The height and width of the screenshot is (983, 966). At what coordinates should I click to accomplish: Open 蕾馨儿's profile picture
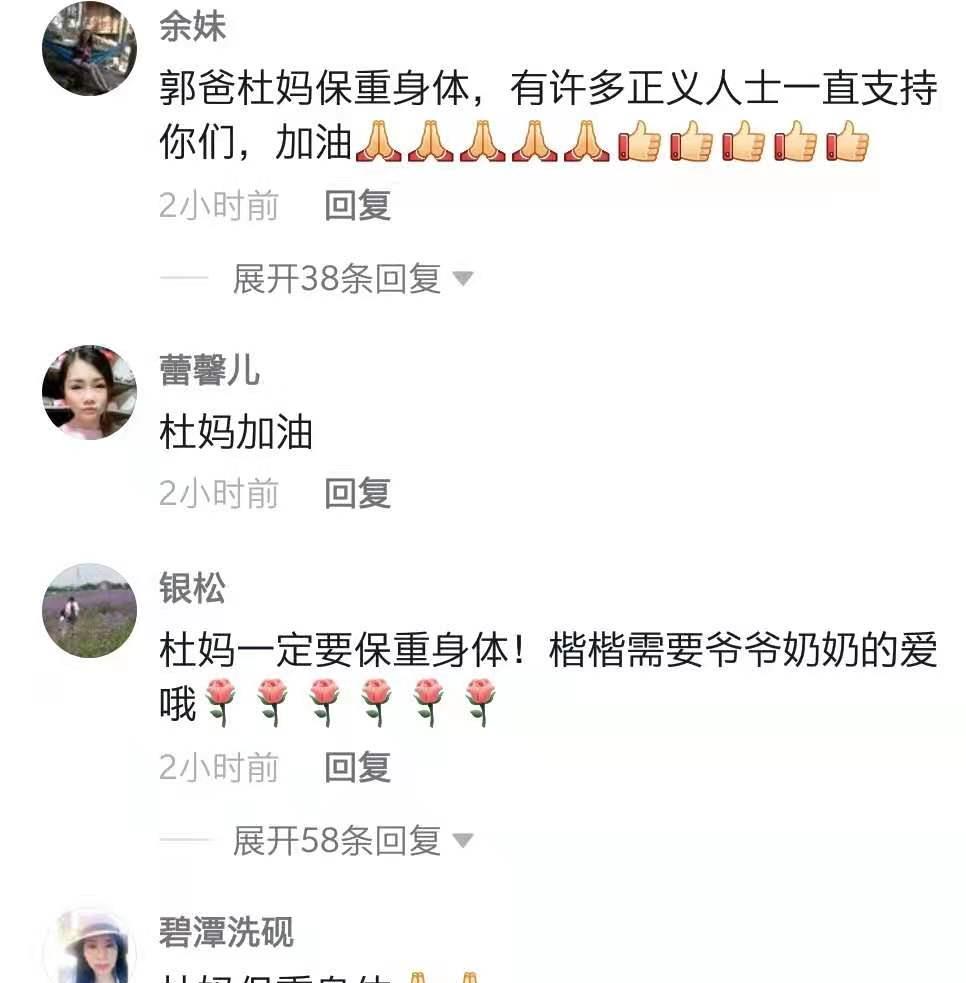point(89,392)
